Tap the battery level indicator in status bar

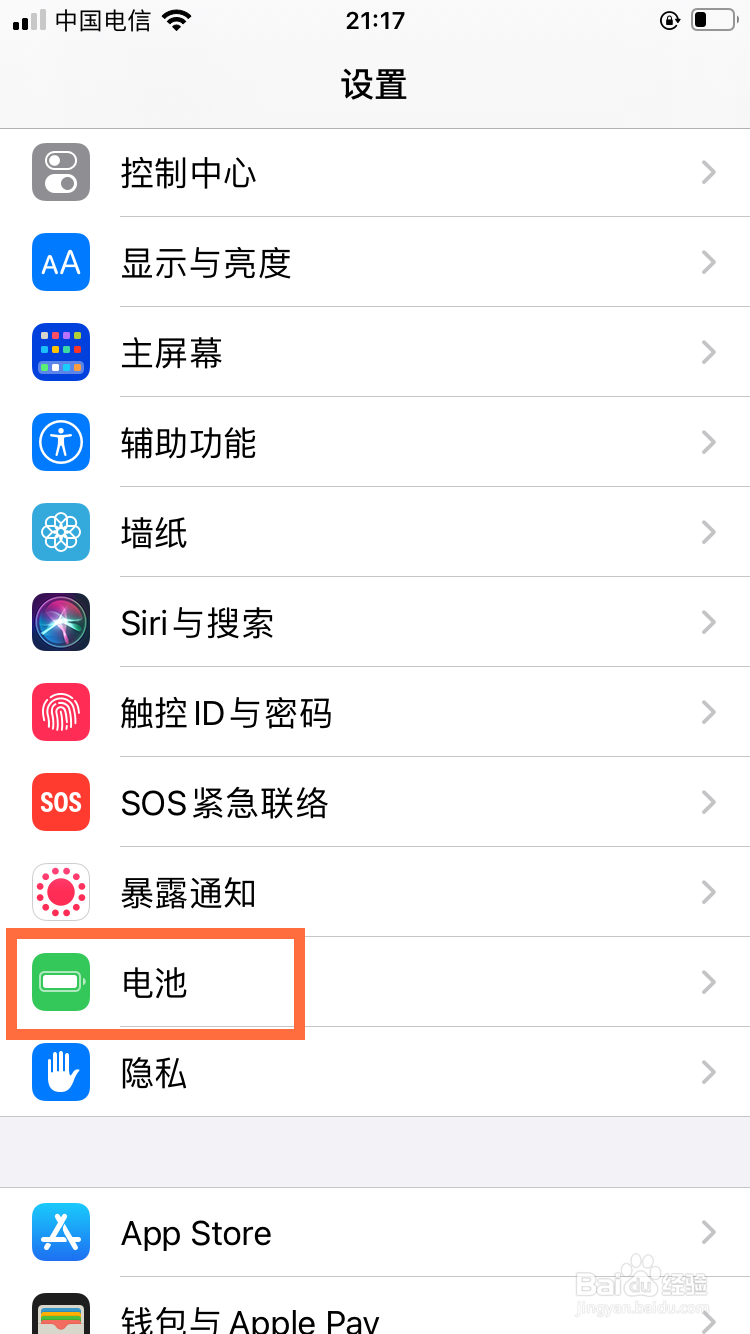pos(712,18)
